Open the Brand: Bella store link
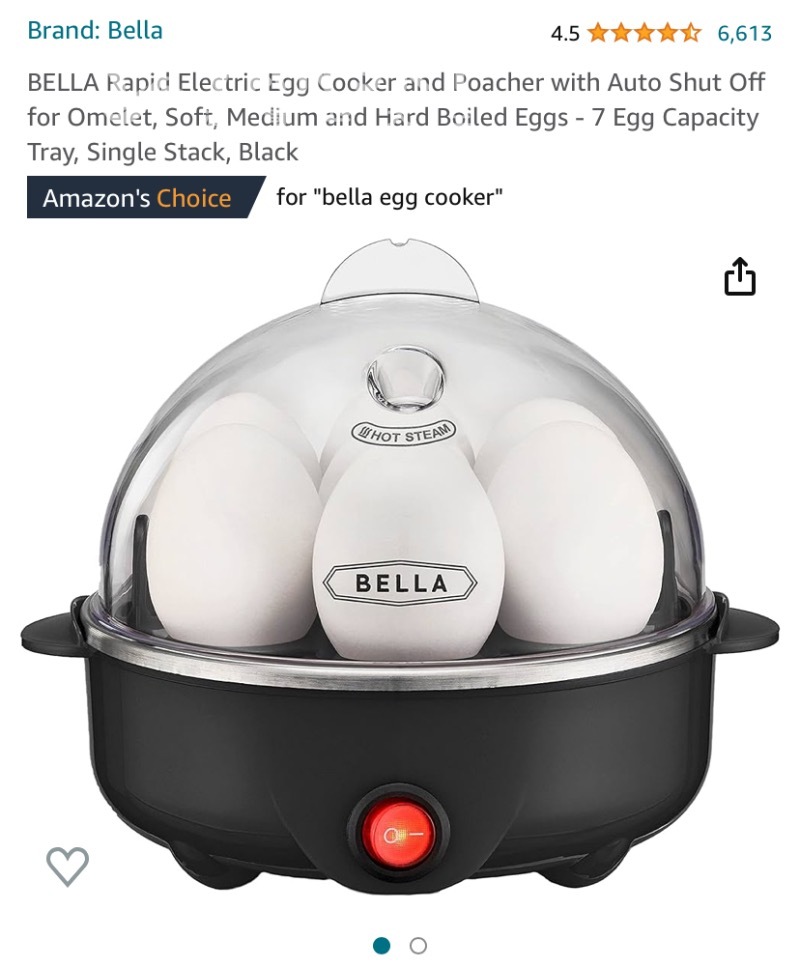 [95, 30]
